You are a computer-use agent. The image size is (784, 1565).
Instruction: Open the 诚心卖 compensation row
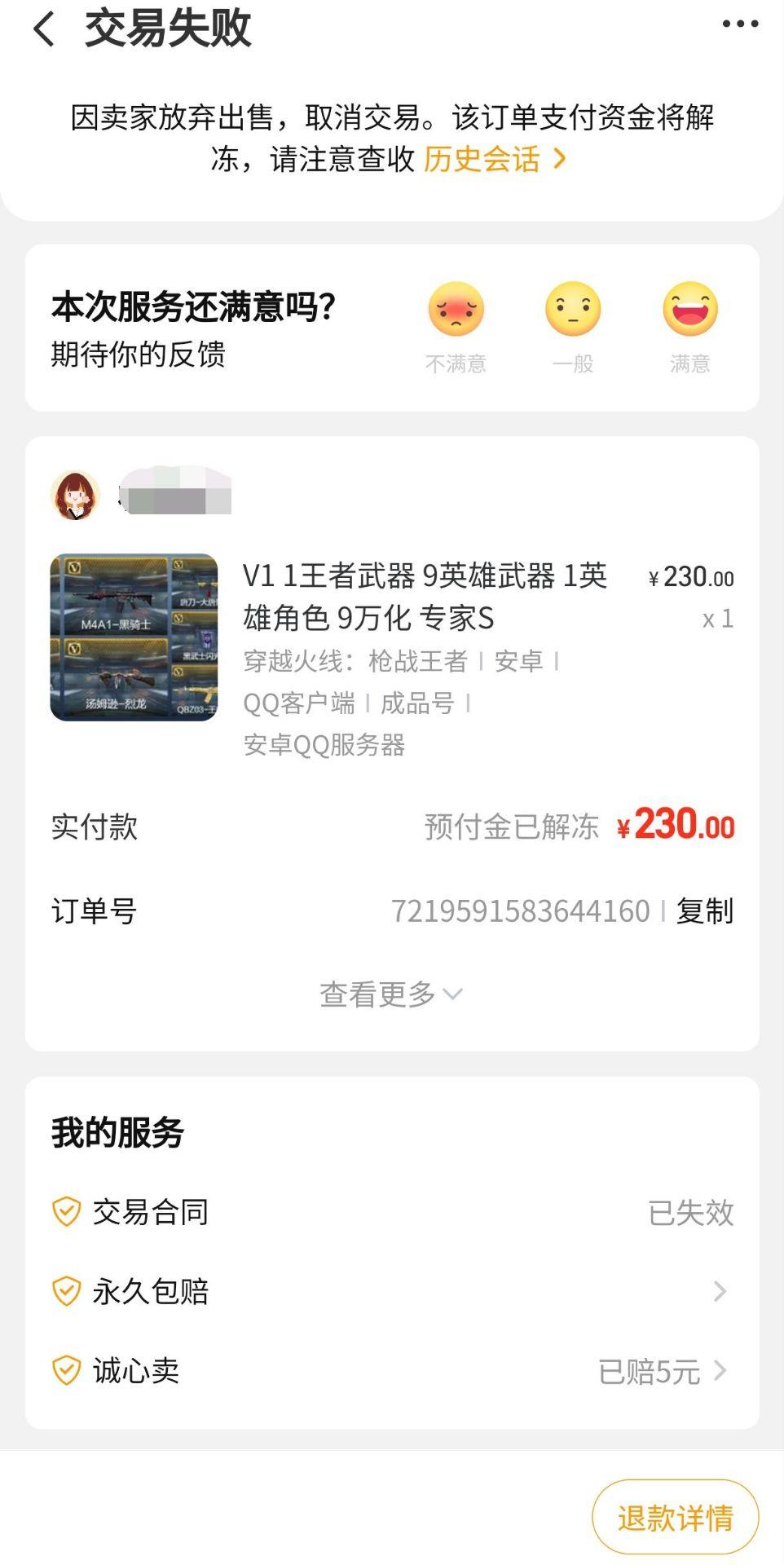coord(392,1371)
